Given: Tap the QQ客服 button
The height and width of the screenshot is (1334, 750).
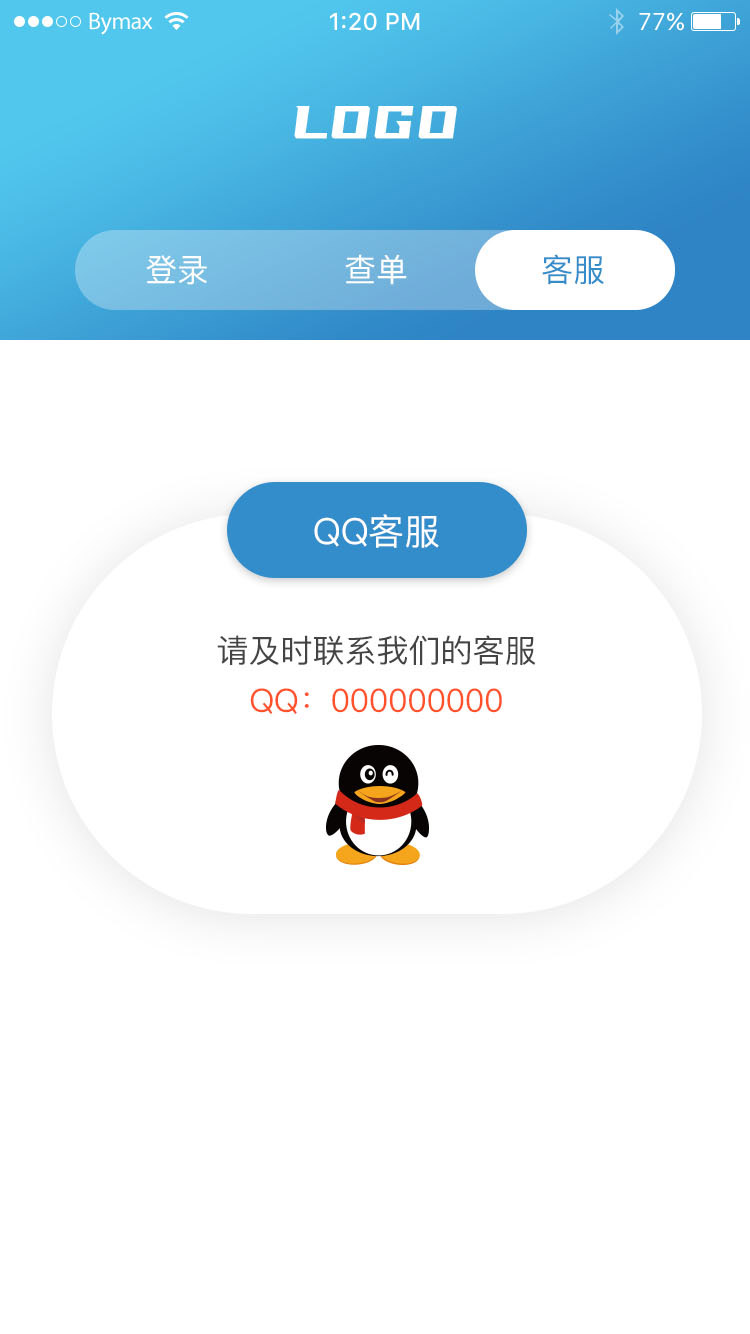Looking at the screenshot, I should 376,531.
